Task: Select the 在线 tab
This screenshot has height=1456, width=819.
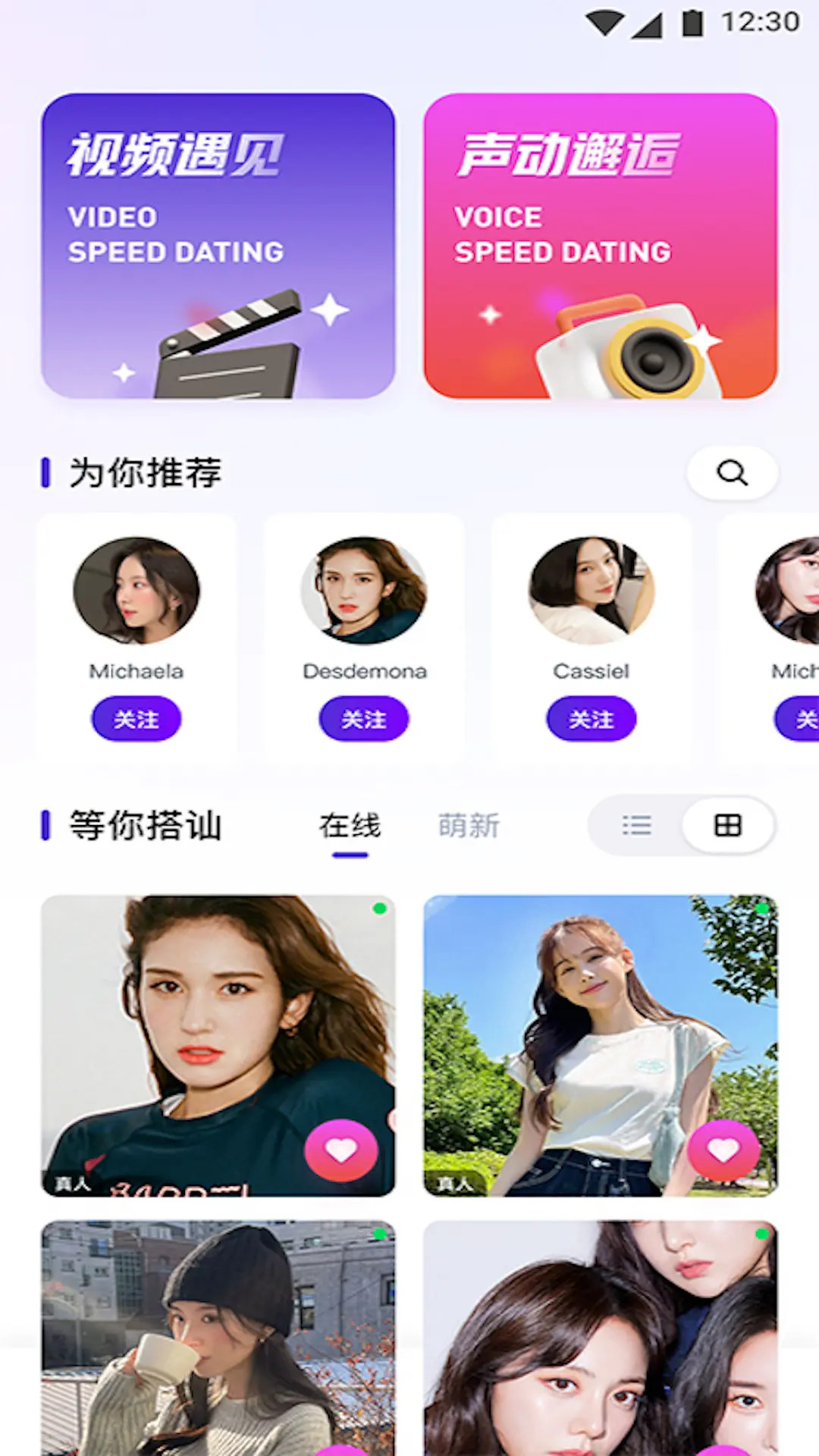Action: [x=350, y=826]
